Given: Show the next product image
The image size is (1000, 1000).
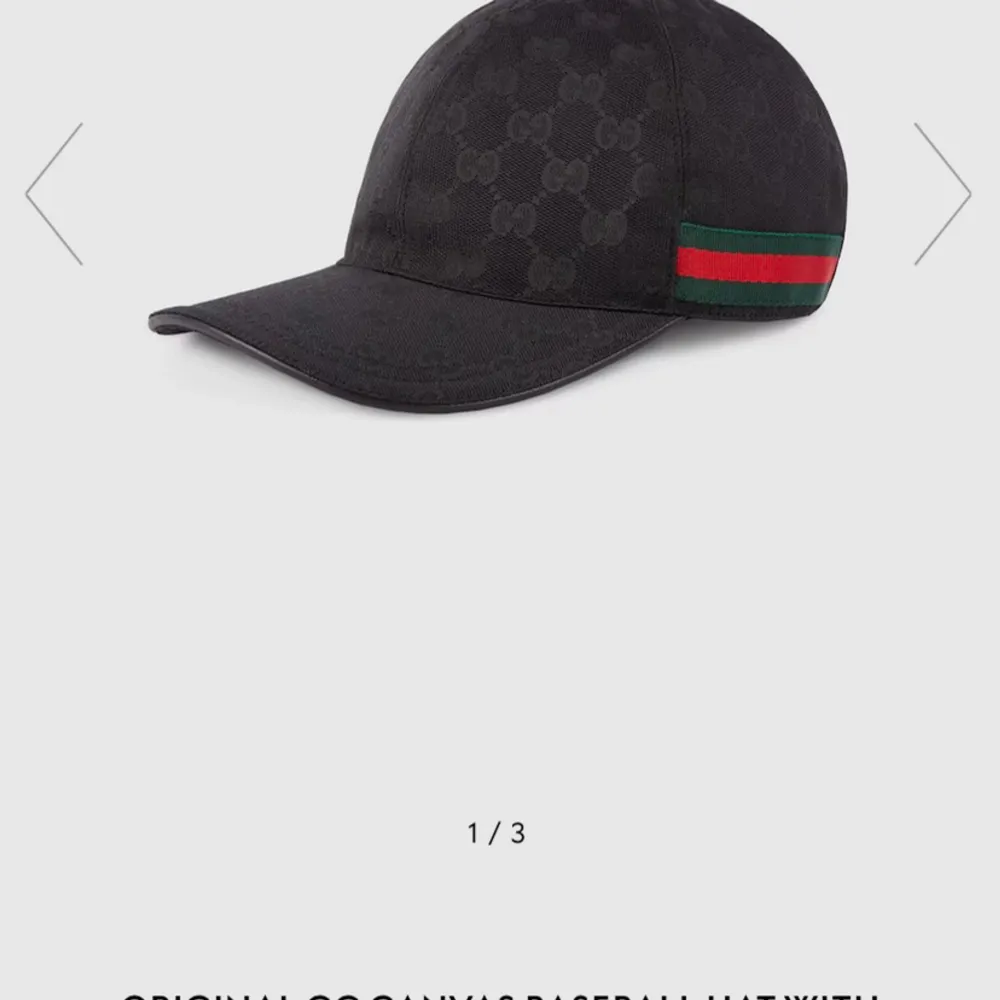Looking at the screenshot, I should [942, 194].
